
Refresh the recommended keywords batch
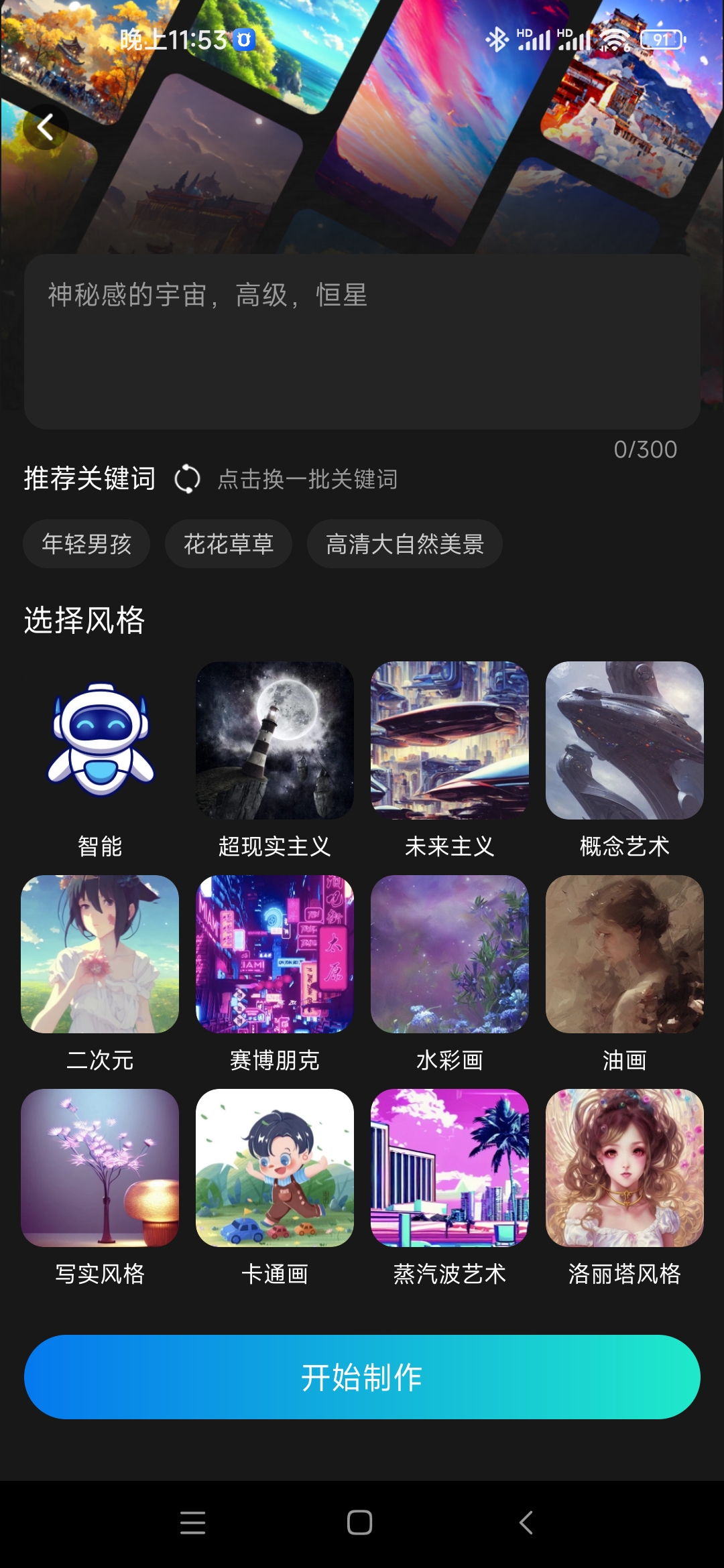(188, 479)
